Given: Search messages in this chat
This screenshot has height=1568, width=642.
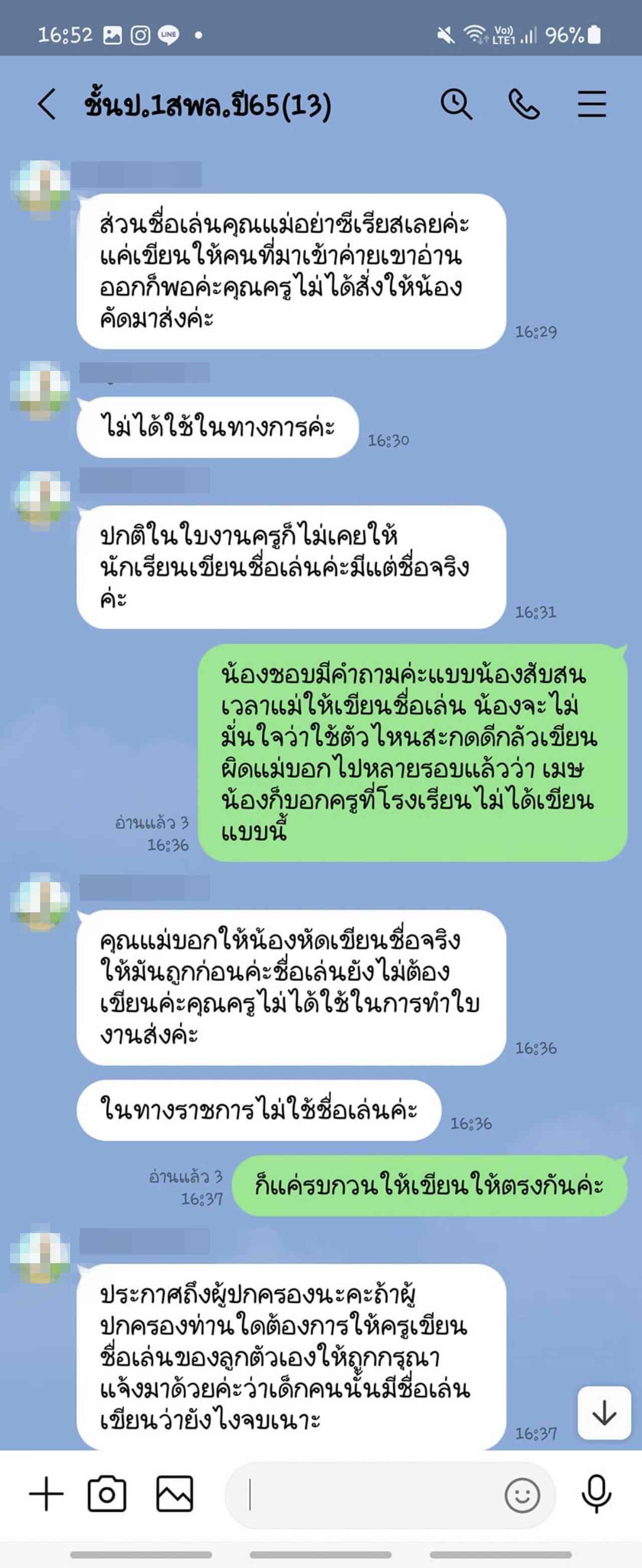Looking at the screenshot, I should point(455,104).
